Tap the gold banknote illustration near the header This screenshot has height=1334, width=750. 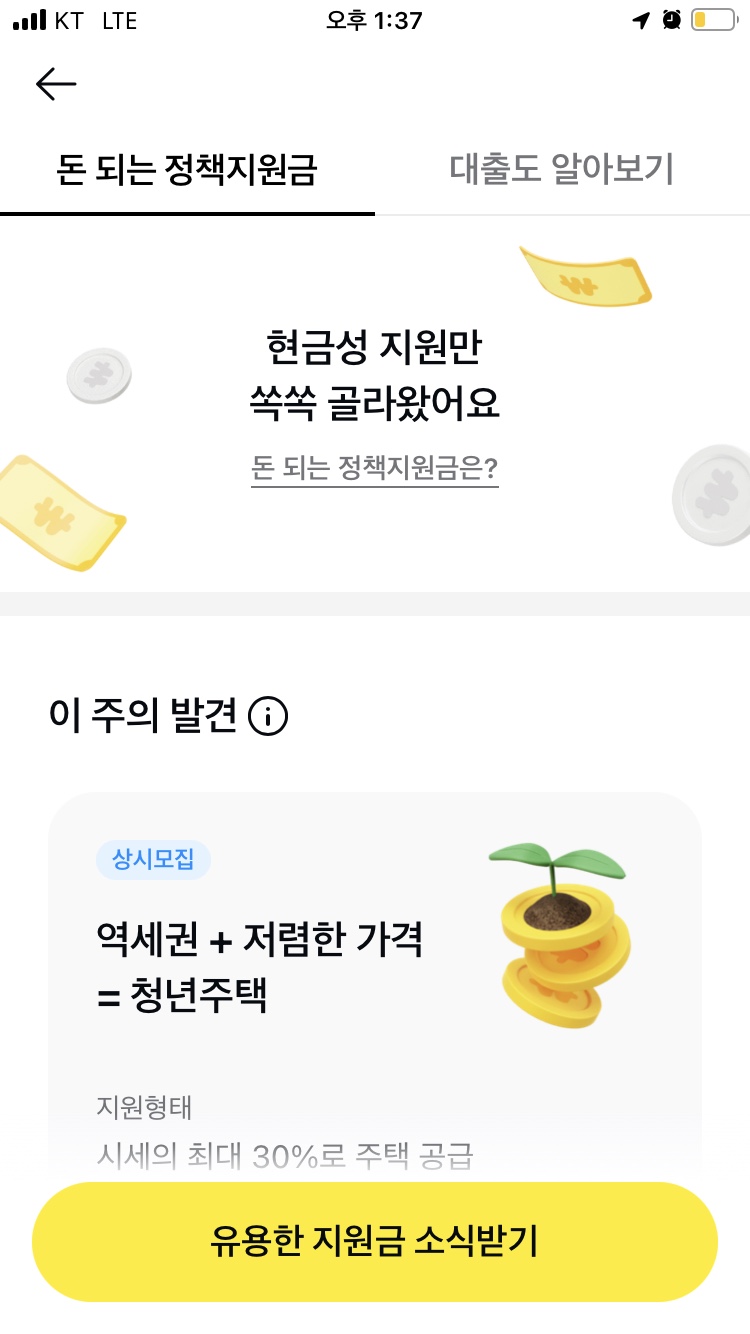click(585, 277)
